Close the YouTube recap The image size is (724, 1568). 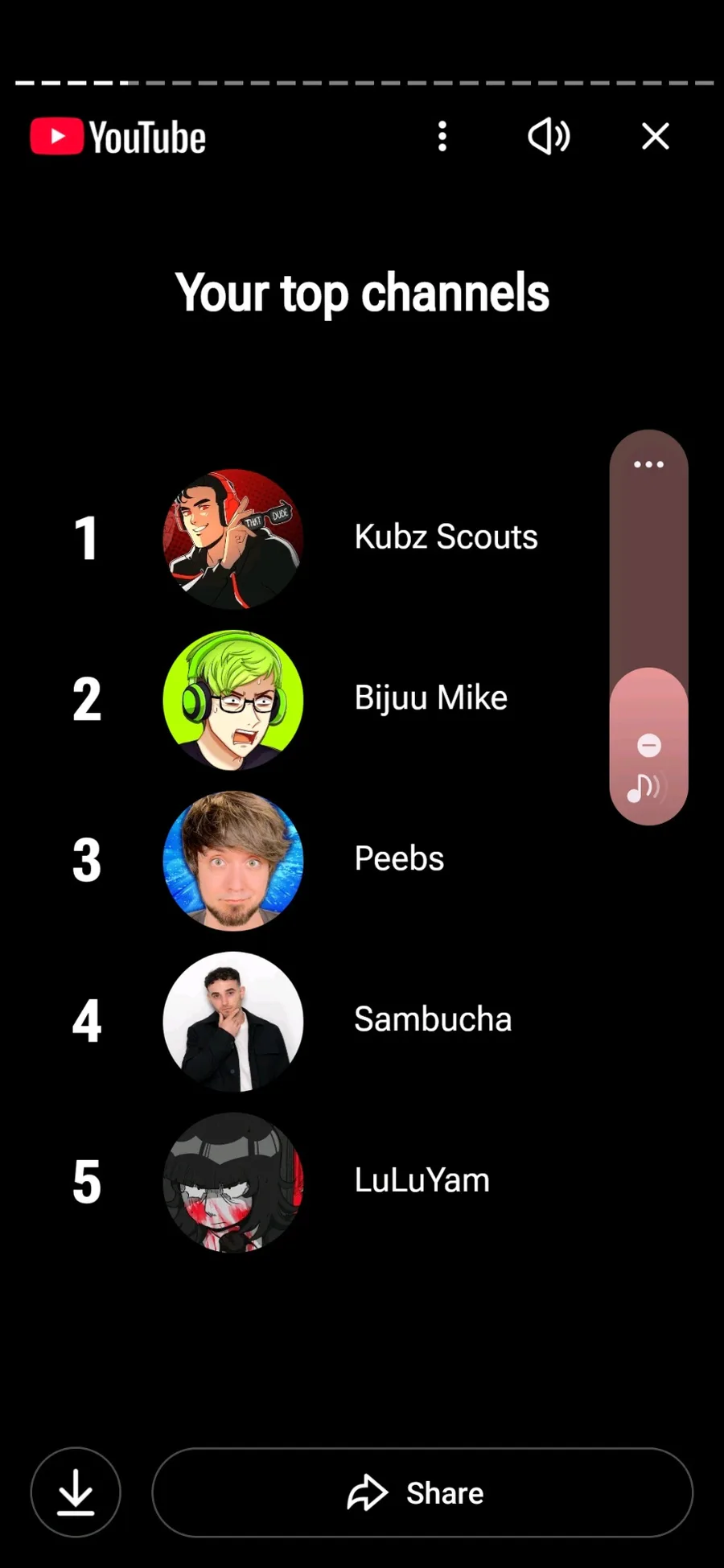(656, 137)
